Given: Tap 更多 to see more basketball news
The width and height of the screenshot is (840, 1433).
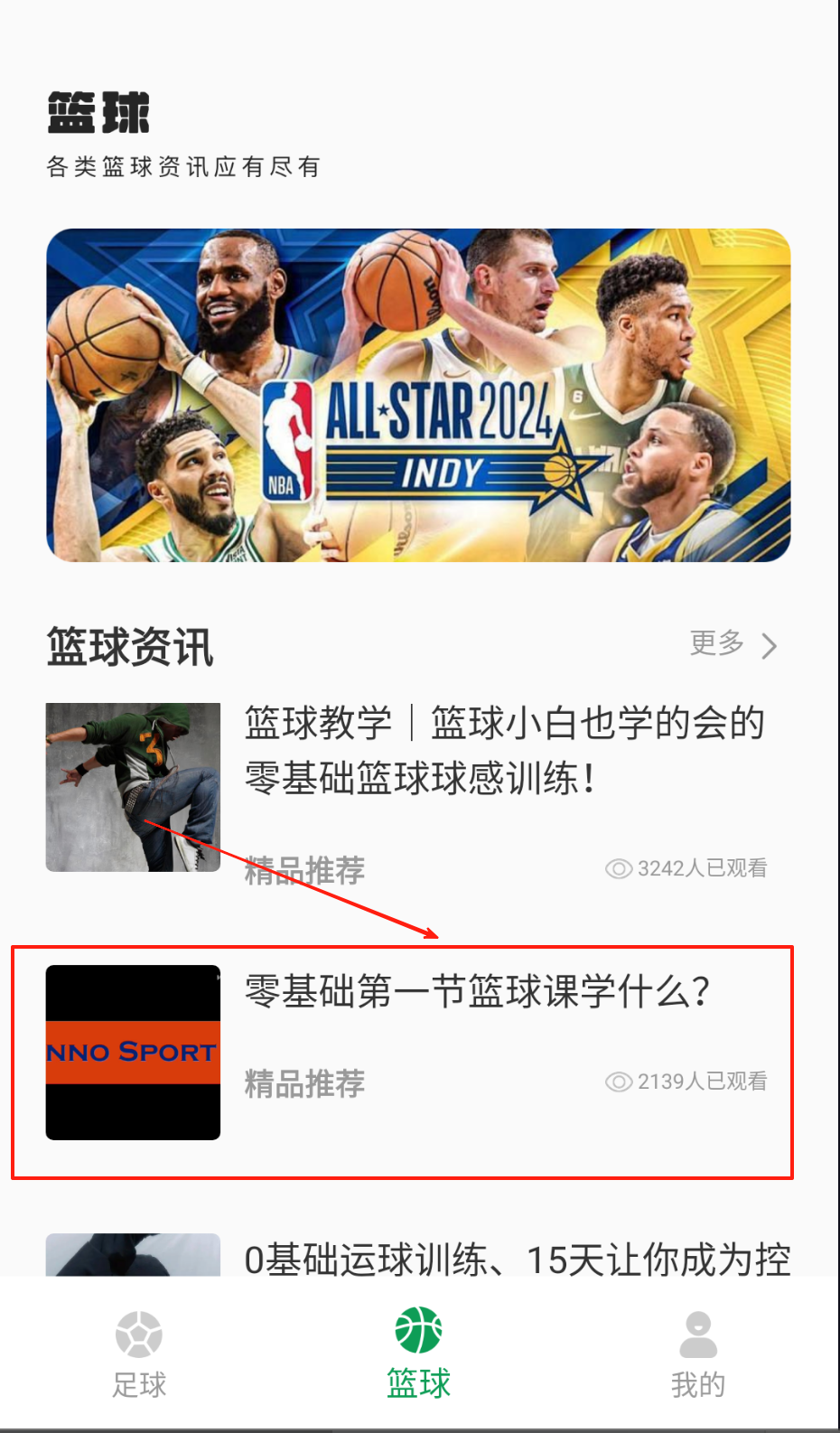Looking at the screenshot, I should tap(732, 644).
